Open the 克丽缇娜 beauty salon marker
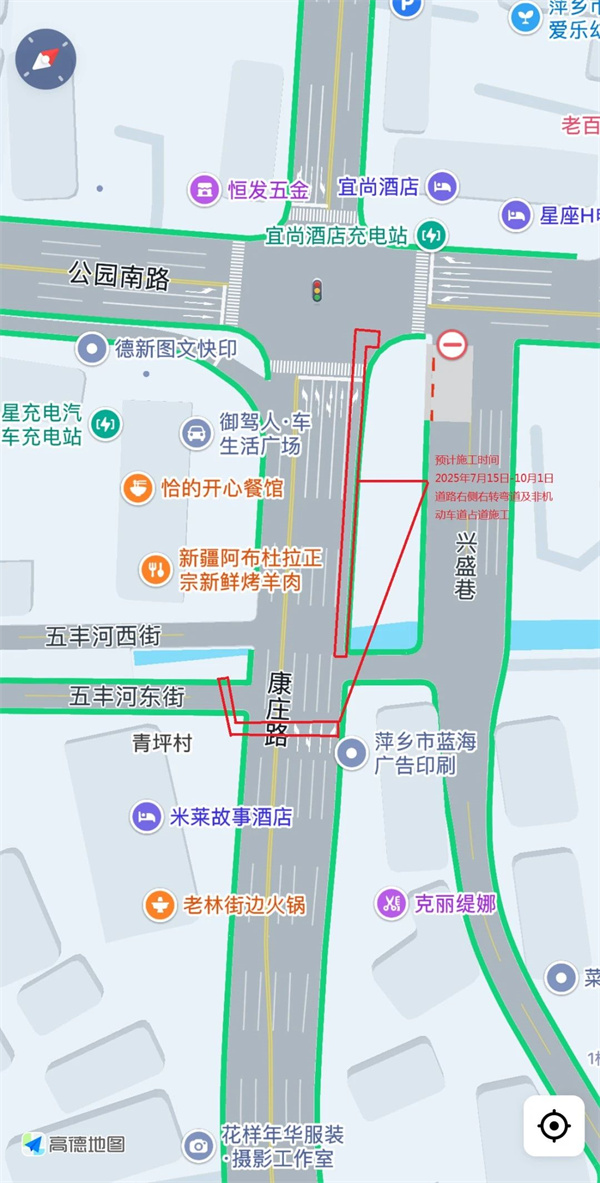Viewport: 600px width, 1183px height. coord(389,904)
